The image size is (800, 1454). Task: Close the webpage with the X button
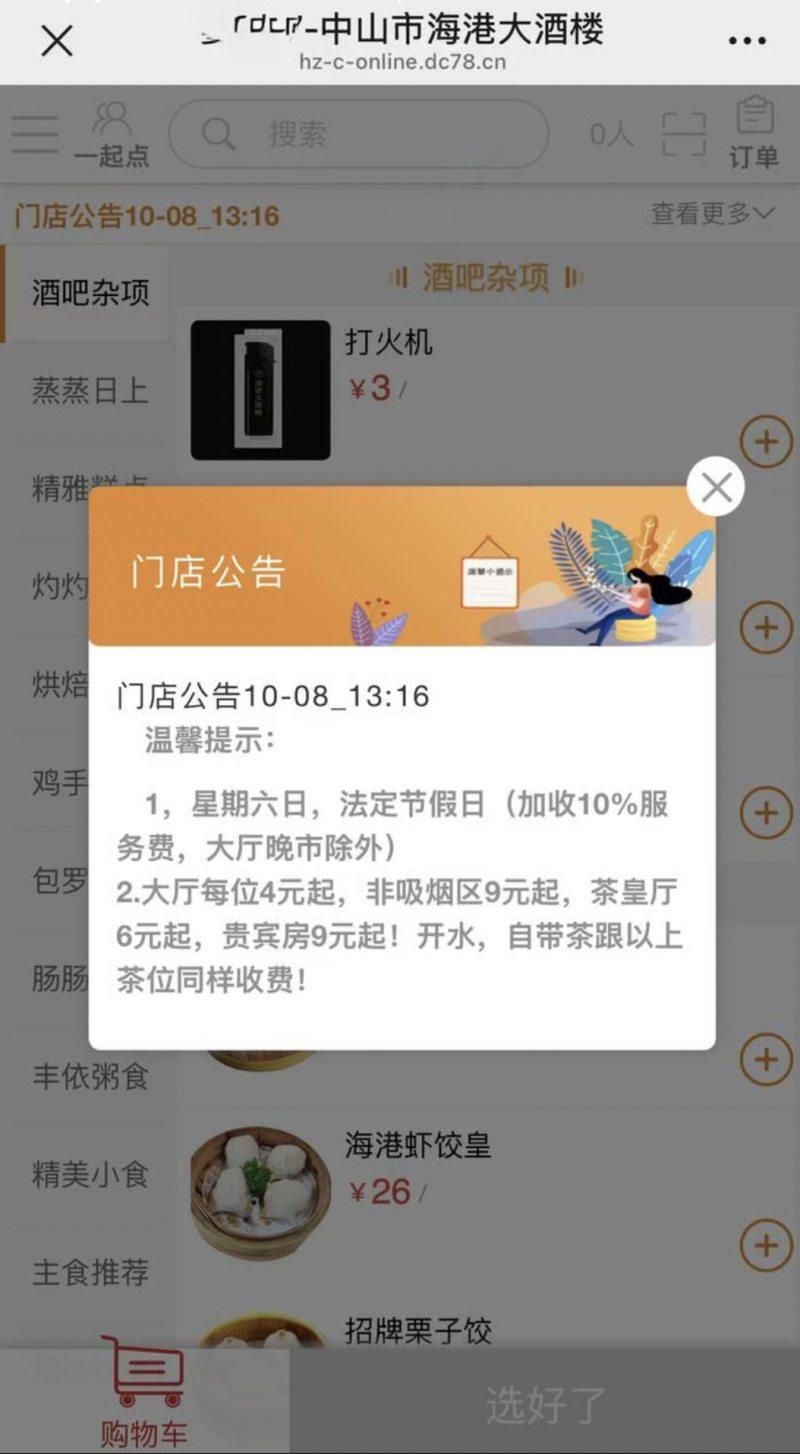[x=57, y=41]
